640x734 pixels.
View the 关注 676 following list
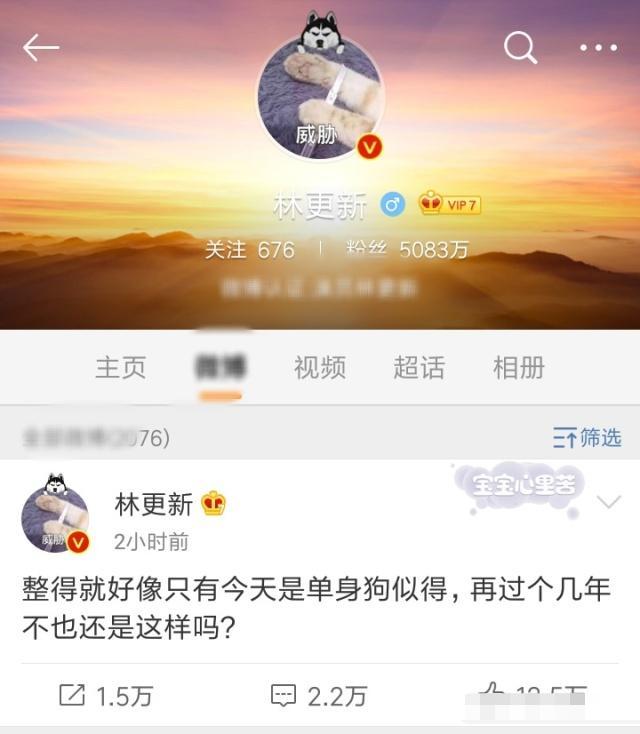coord(250,250)
